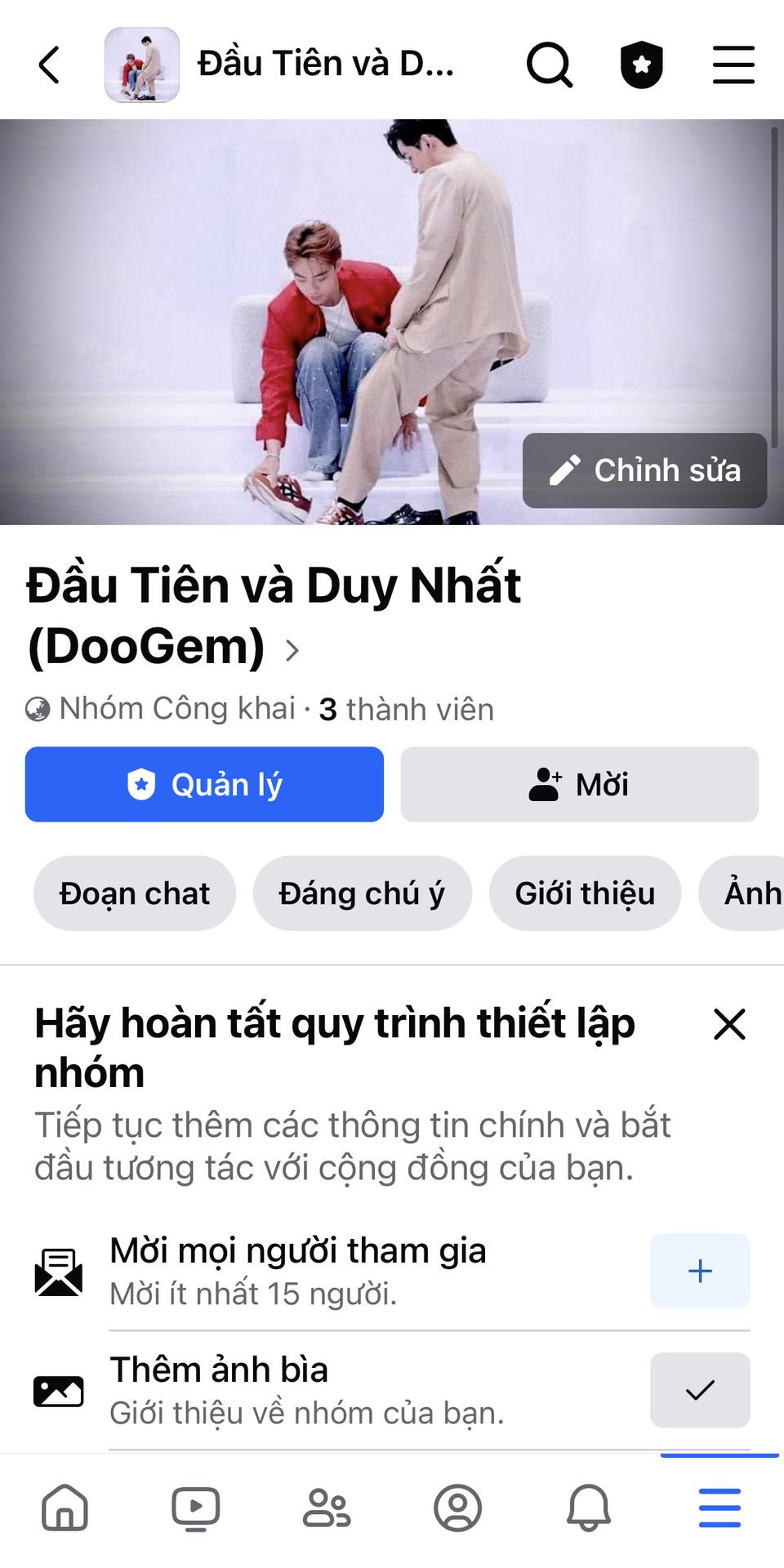Open the Quản lý management button

pos(204,784)
